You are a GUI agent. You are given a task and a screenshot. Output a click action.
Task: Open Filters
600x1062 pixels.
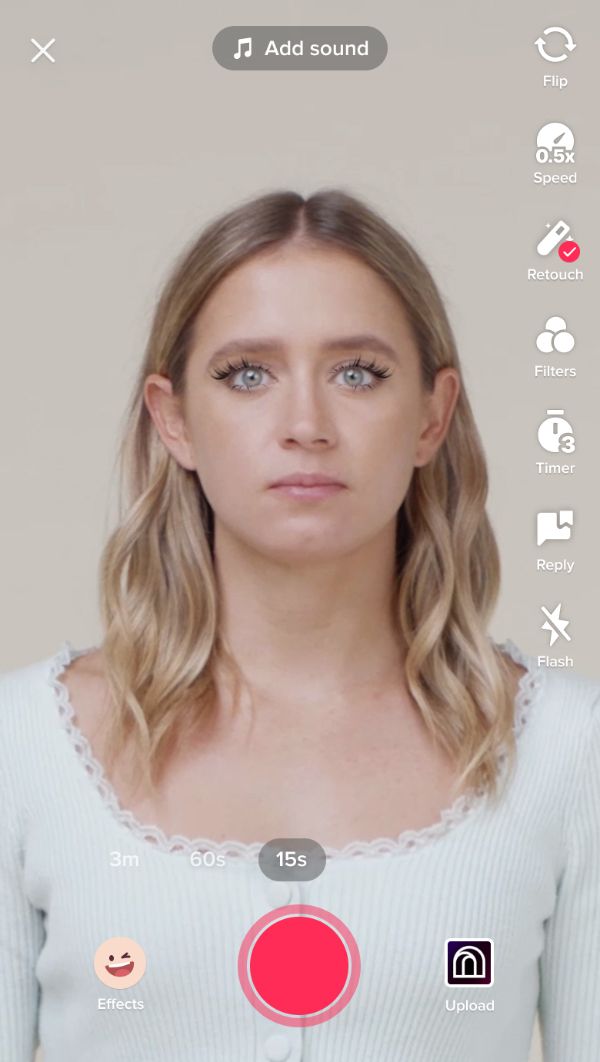point(555,347)
